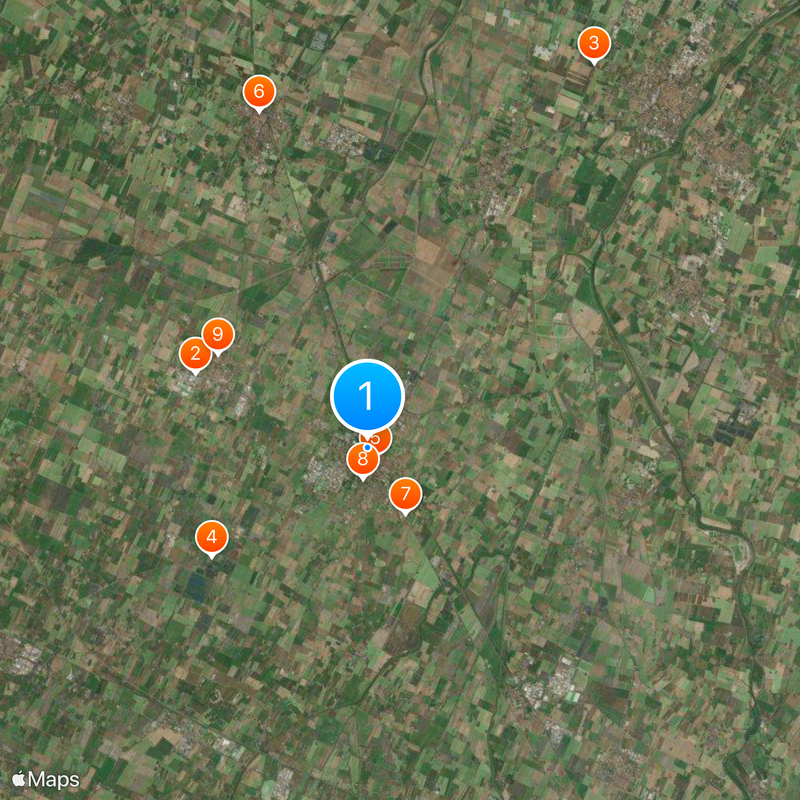The width and height of the screenshot is (800, 800).
Task: Tap map pin number 2
Action: (x=193, y=353)
